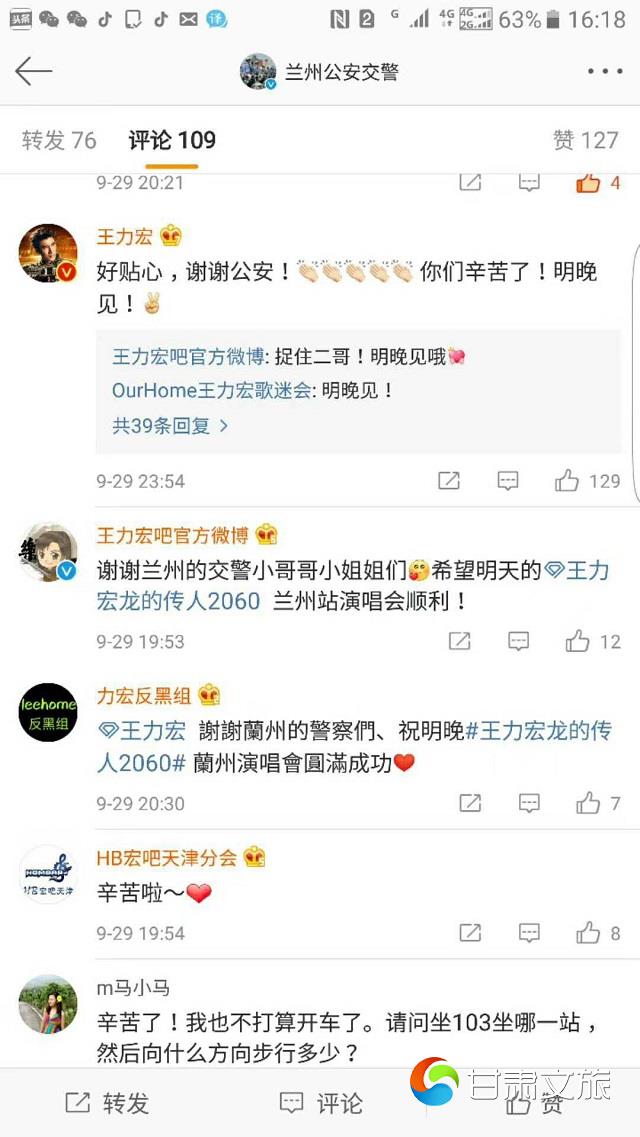The width and height of the screenshot is (640, 1137).
Task: Open m马小马's profile avatar
Action: point(48,1004)
